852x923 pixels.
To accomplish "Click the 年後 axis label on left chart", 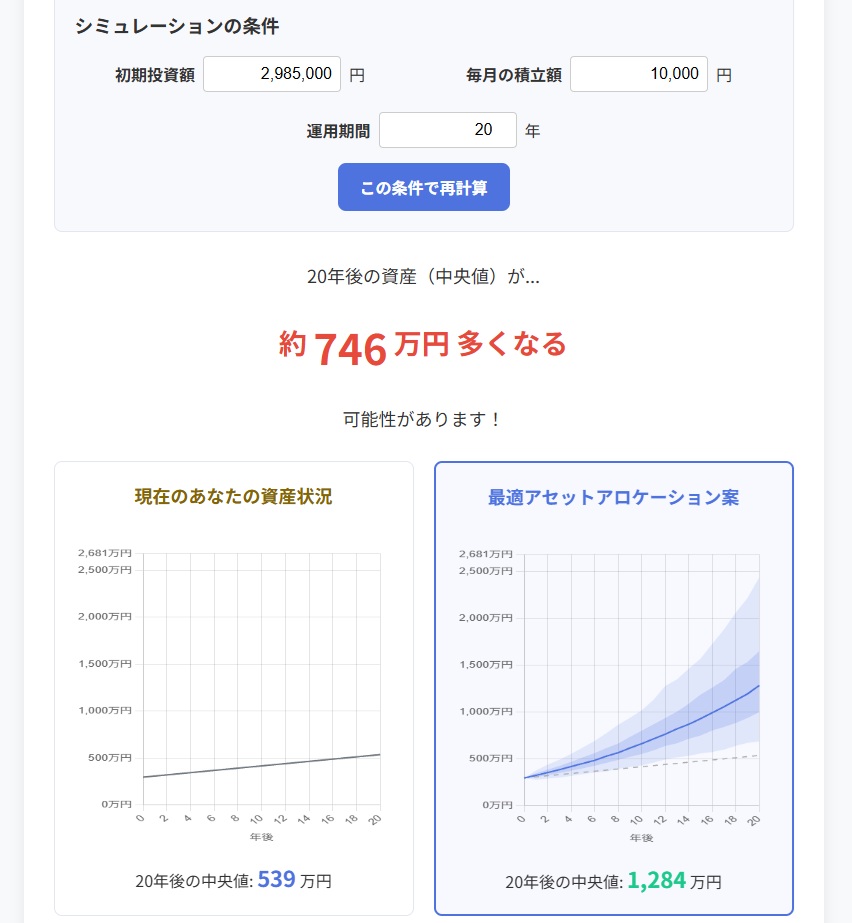I will coord(262,839).
